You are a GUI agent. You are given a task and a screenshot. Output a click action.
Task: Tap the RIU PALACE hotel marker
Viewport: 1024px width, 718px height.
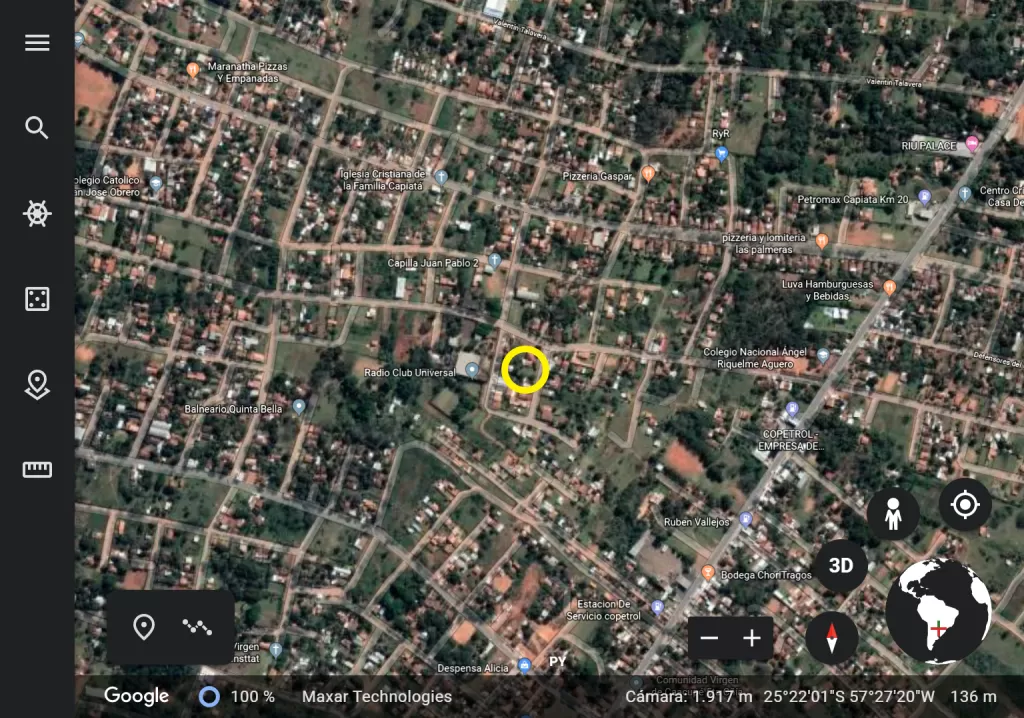click(972, 144)
